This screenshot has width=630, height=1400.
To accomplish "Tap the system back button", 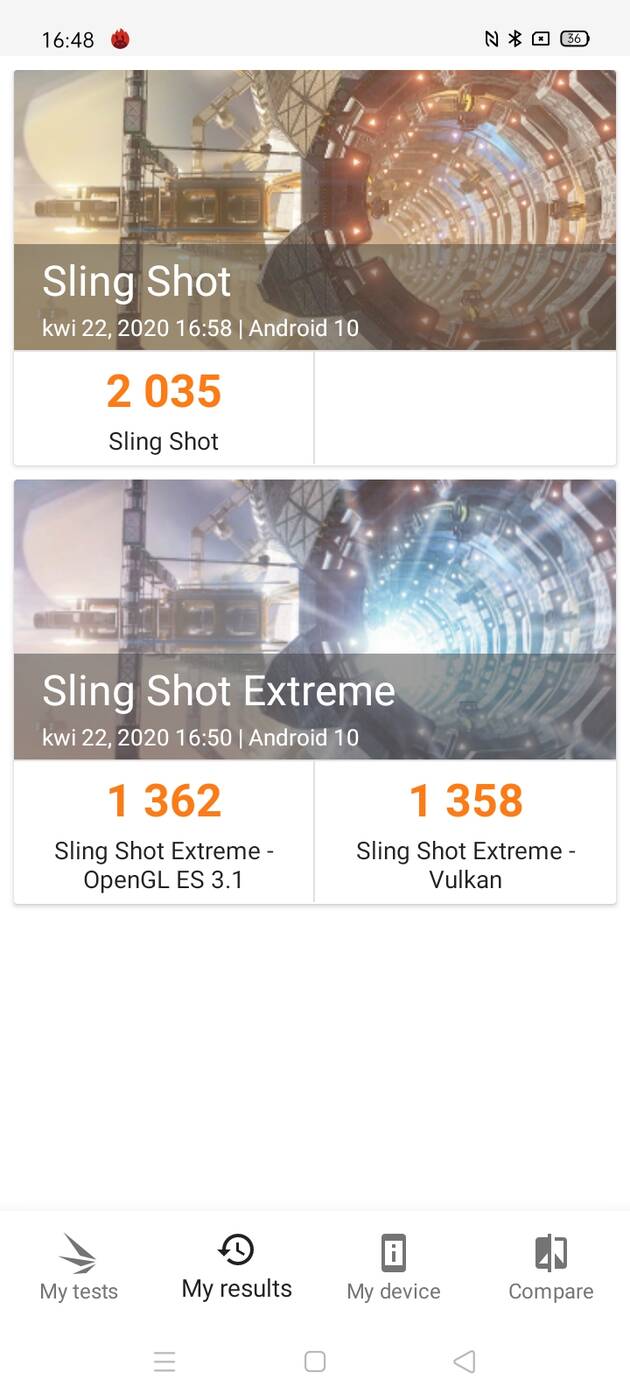I will click(x=464, y=1361).
